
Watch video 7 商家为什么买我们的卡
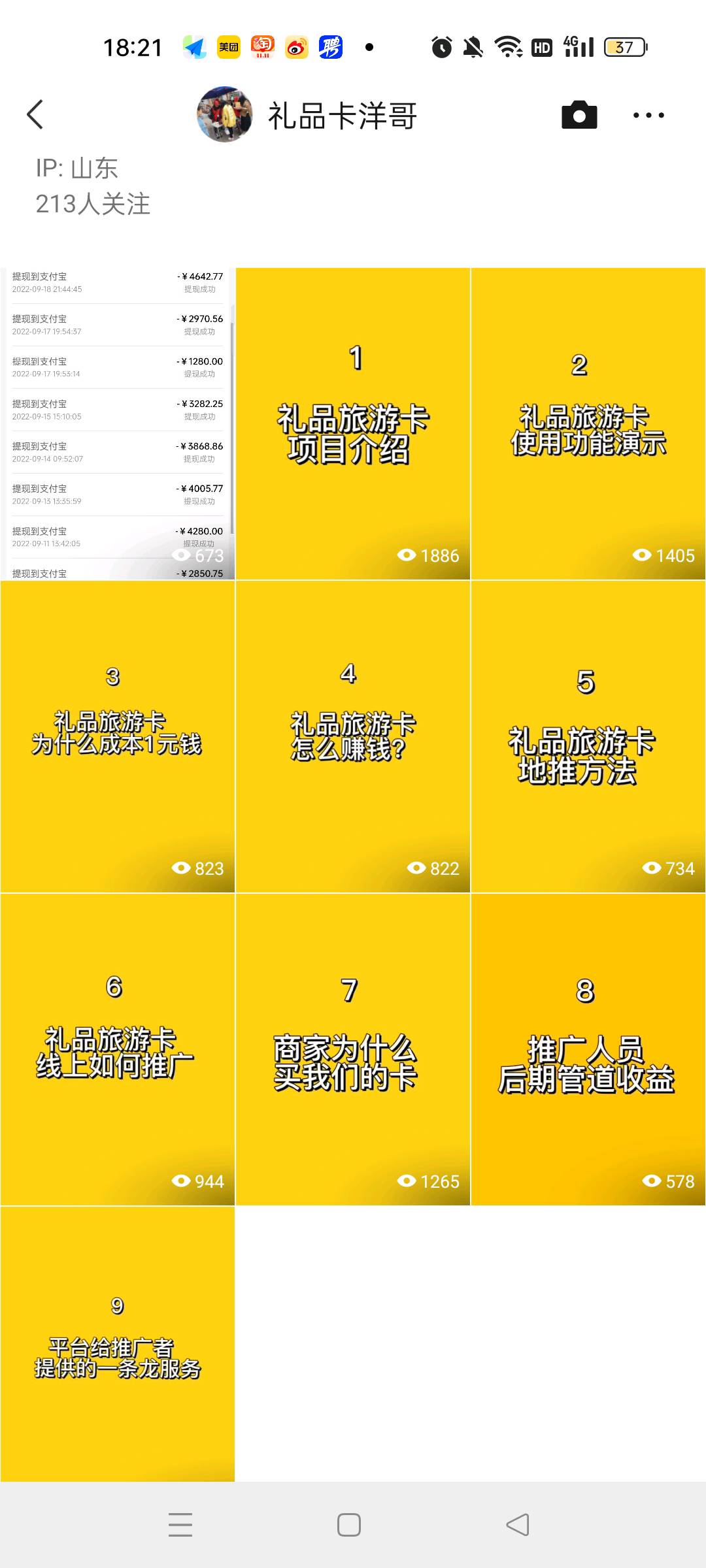(353, 1049)
